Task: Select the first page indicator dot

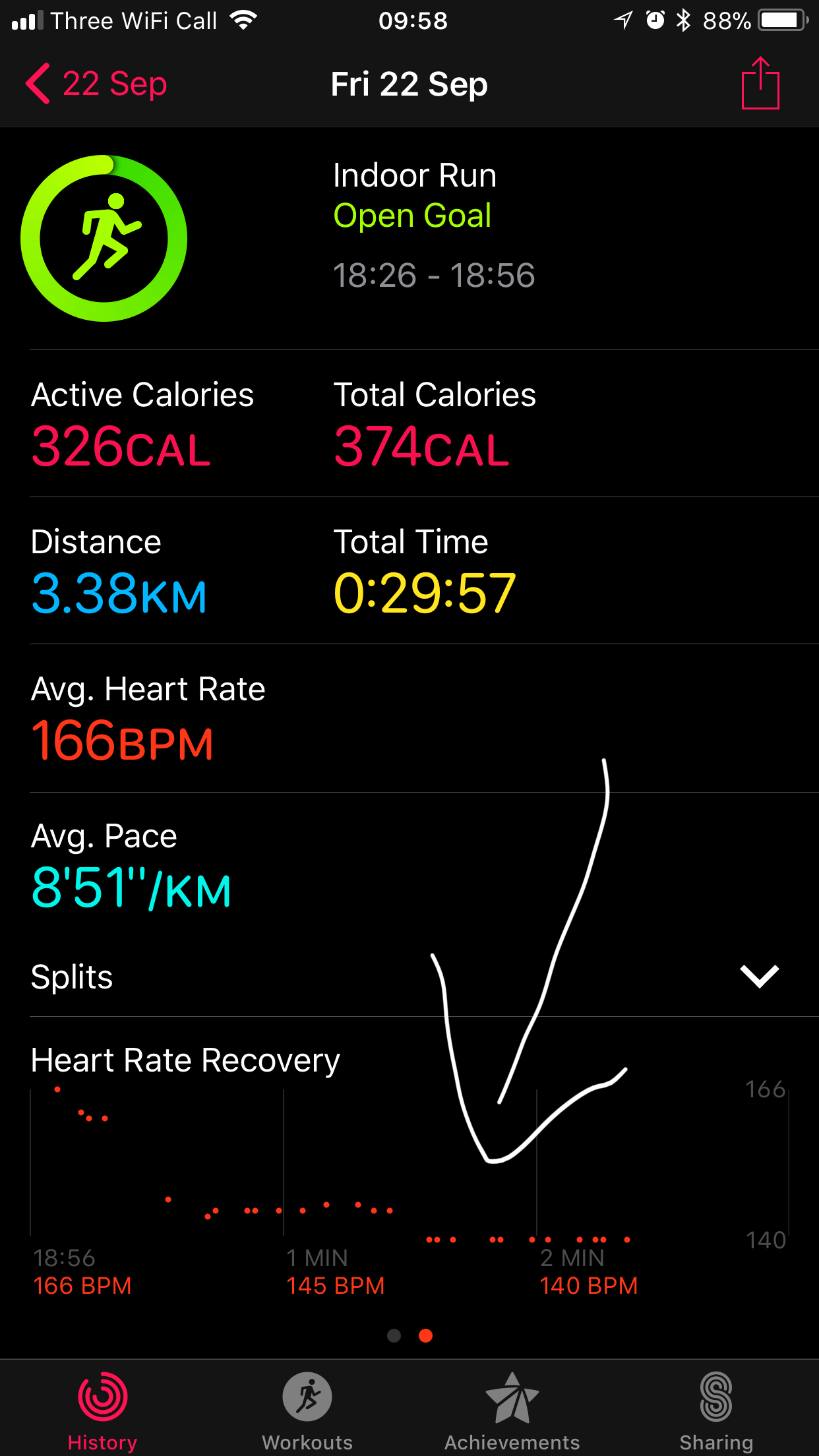Action: click(x=394, y=1335)
